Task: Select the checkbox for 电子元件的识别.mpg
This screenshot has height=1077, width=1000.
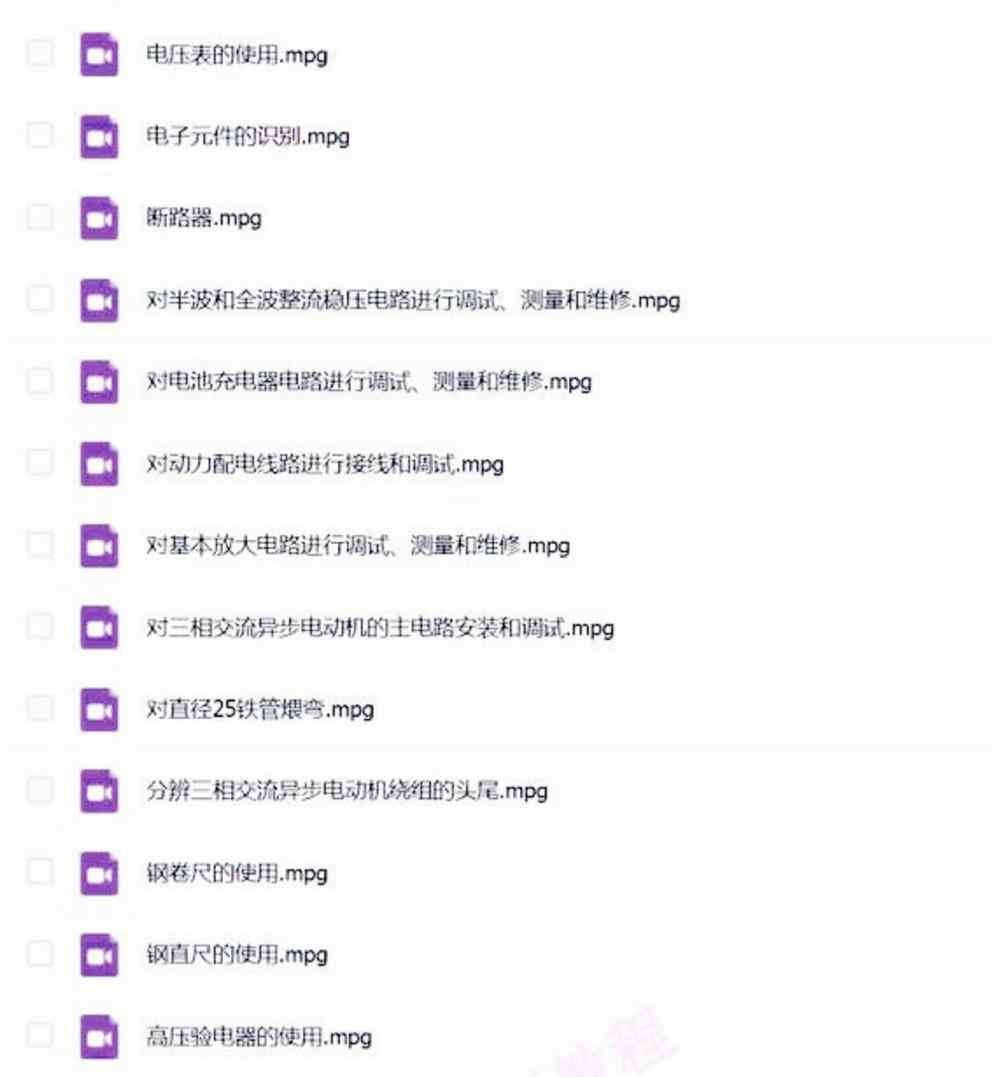Action: [x=39, y=136]
